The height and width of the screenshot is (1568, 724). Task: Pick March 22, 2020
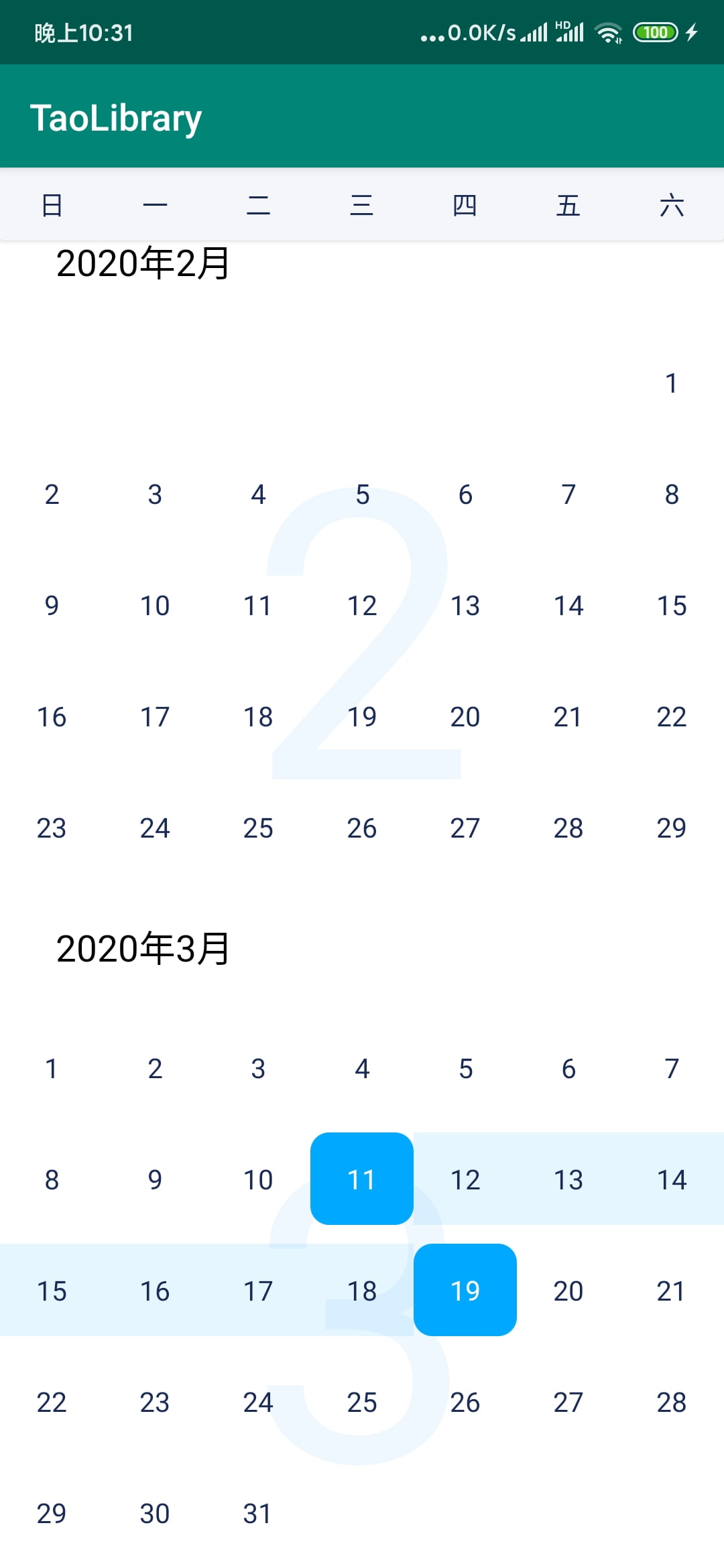point(52,1402)
